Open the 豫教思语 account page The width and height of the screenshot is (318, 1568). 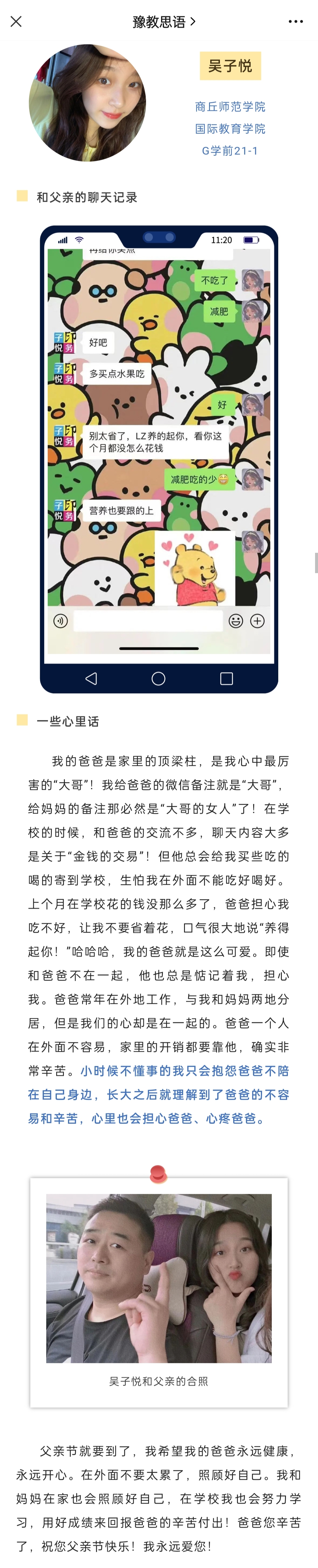(163, 22)
